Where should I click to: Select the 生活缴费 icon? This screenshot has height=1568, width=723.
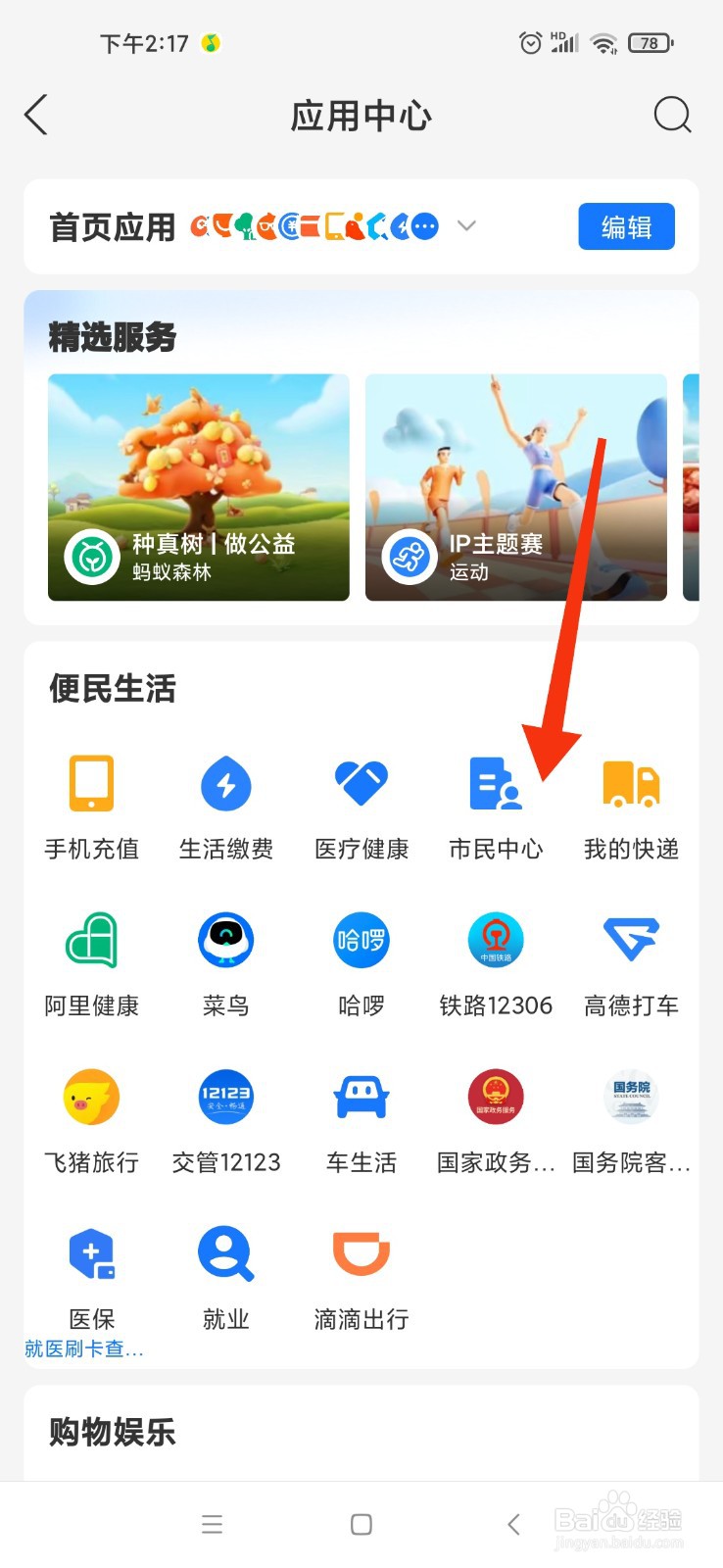point(225,804)
